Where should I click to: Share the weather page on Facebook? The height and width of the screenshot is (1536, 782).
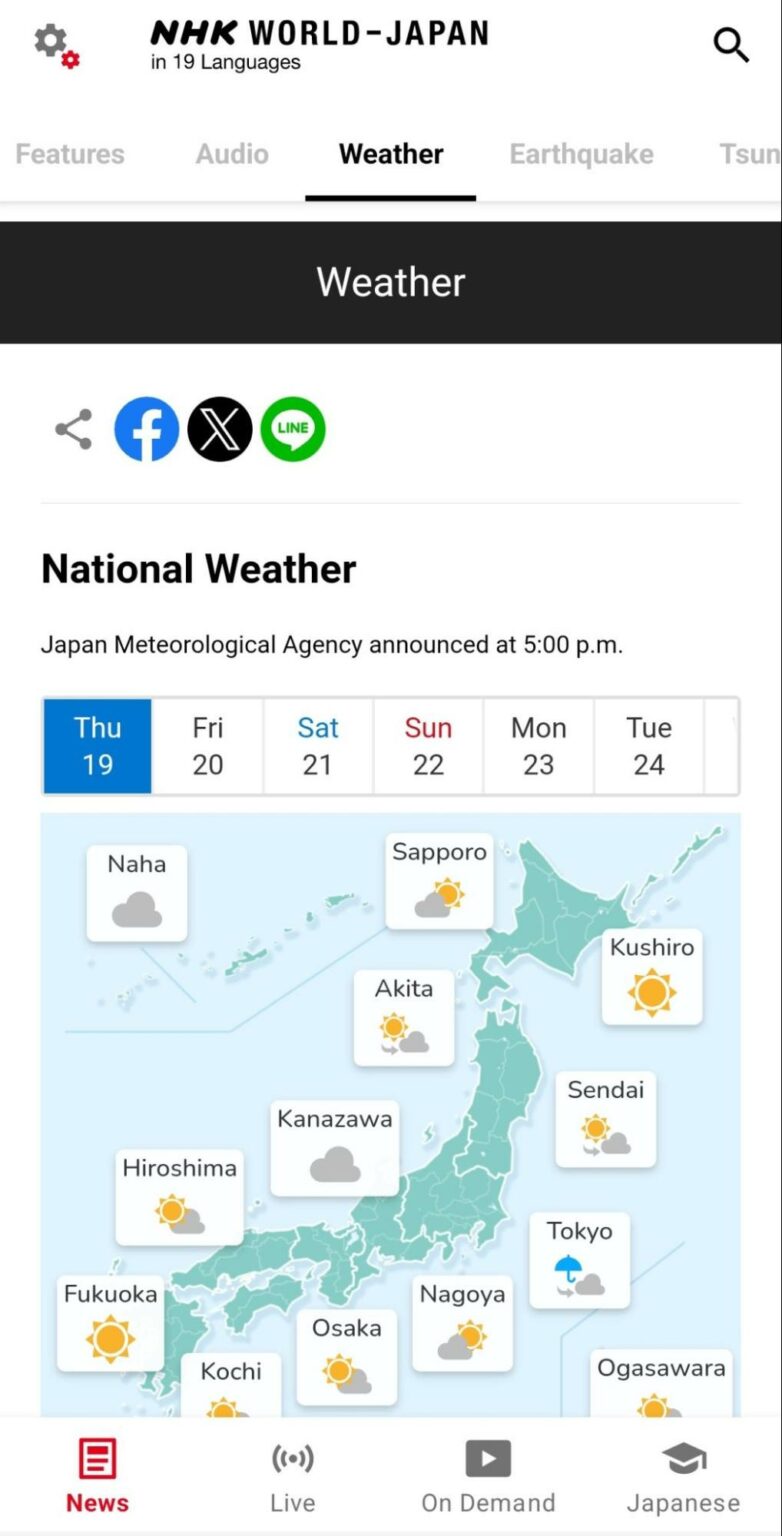147,429
